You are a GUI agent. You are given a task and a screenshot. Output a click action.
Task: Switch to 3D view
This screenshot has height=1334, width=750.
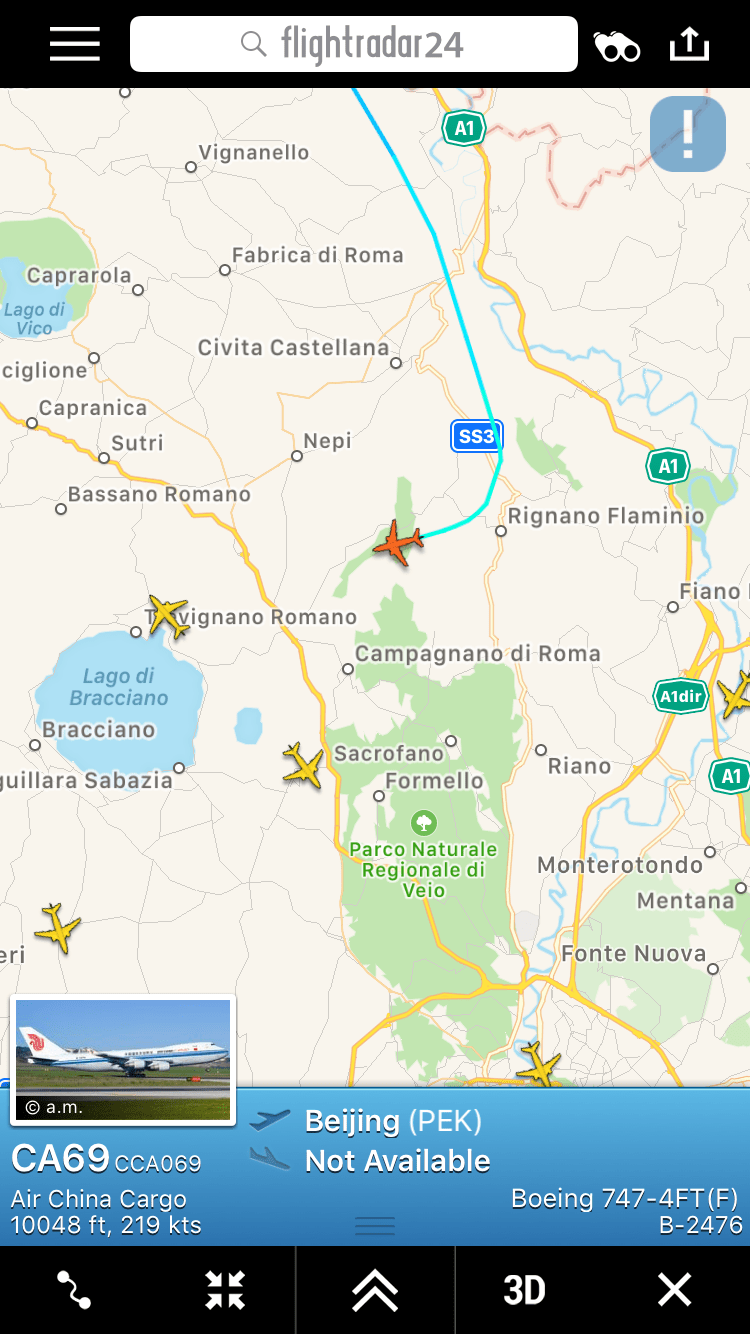(524, 1290)
